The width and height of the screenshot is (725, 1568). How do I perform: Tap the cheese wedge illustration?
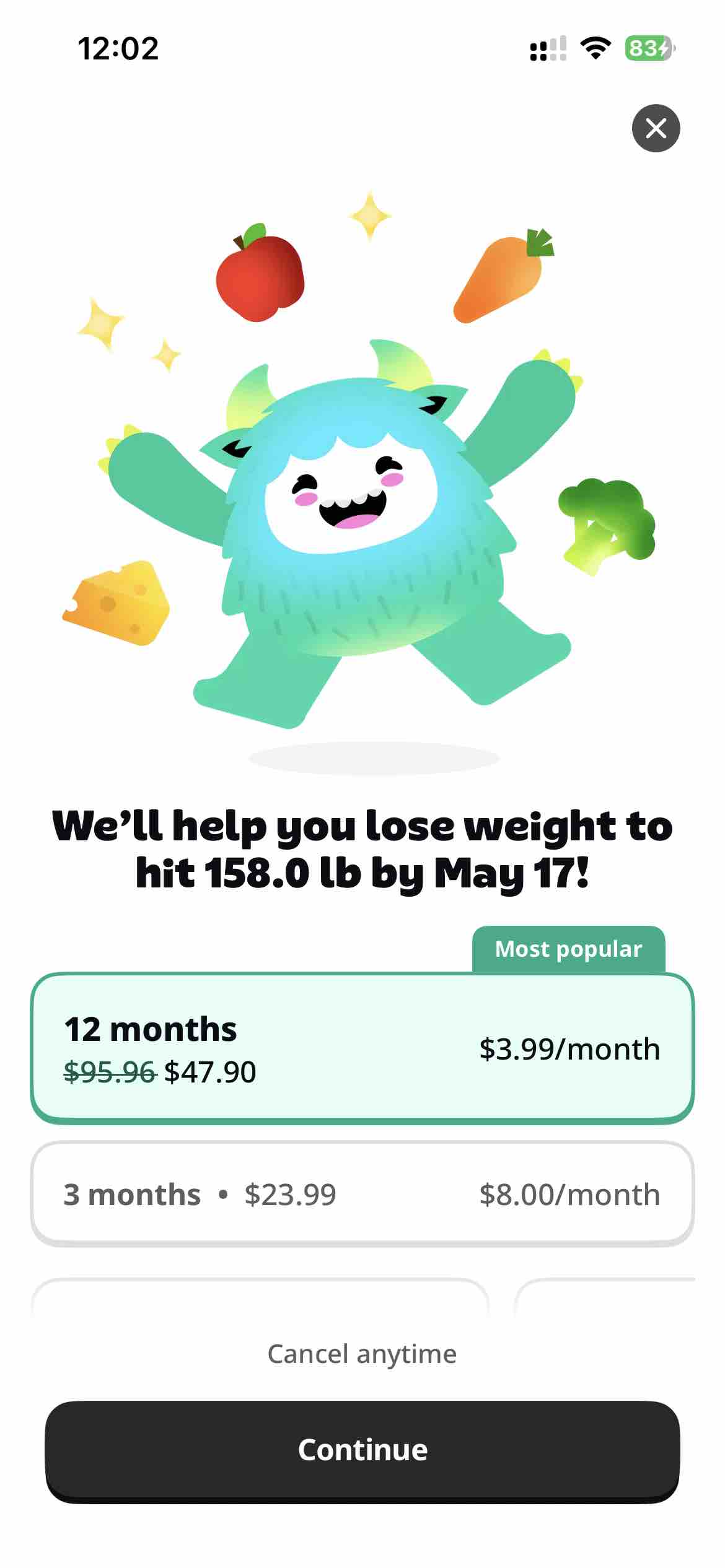pyautogui.click(x=118, y=604)
